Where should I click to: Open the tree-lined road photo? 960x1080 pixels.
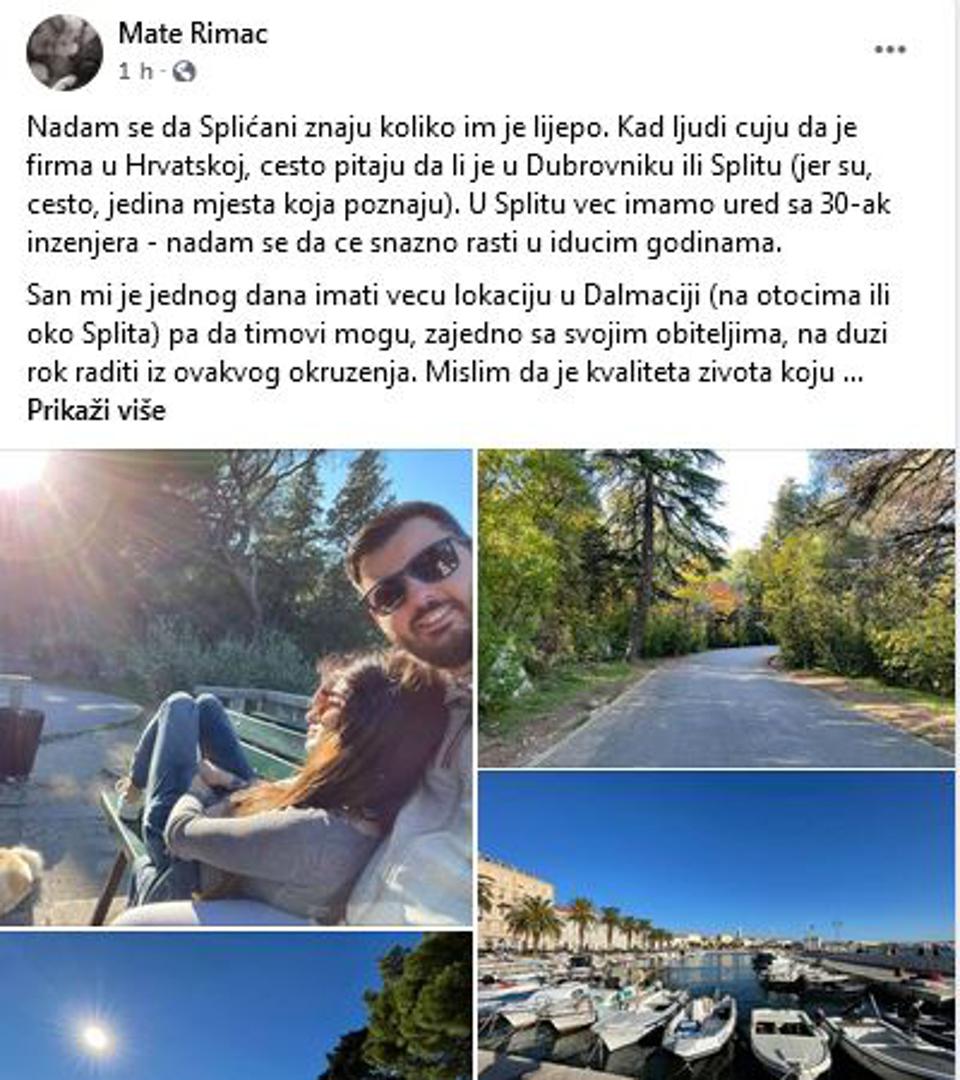(716, 608)
